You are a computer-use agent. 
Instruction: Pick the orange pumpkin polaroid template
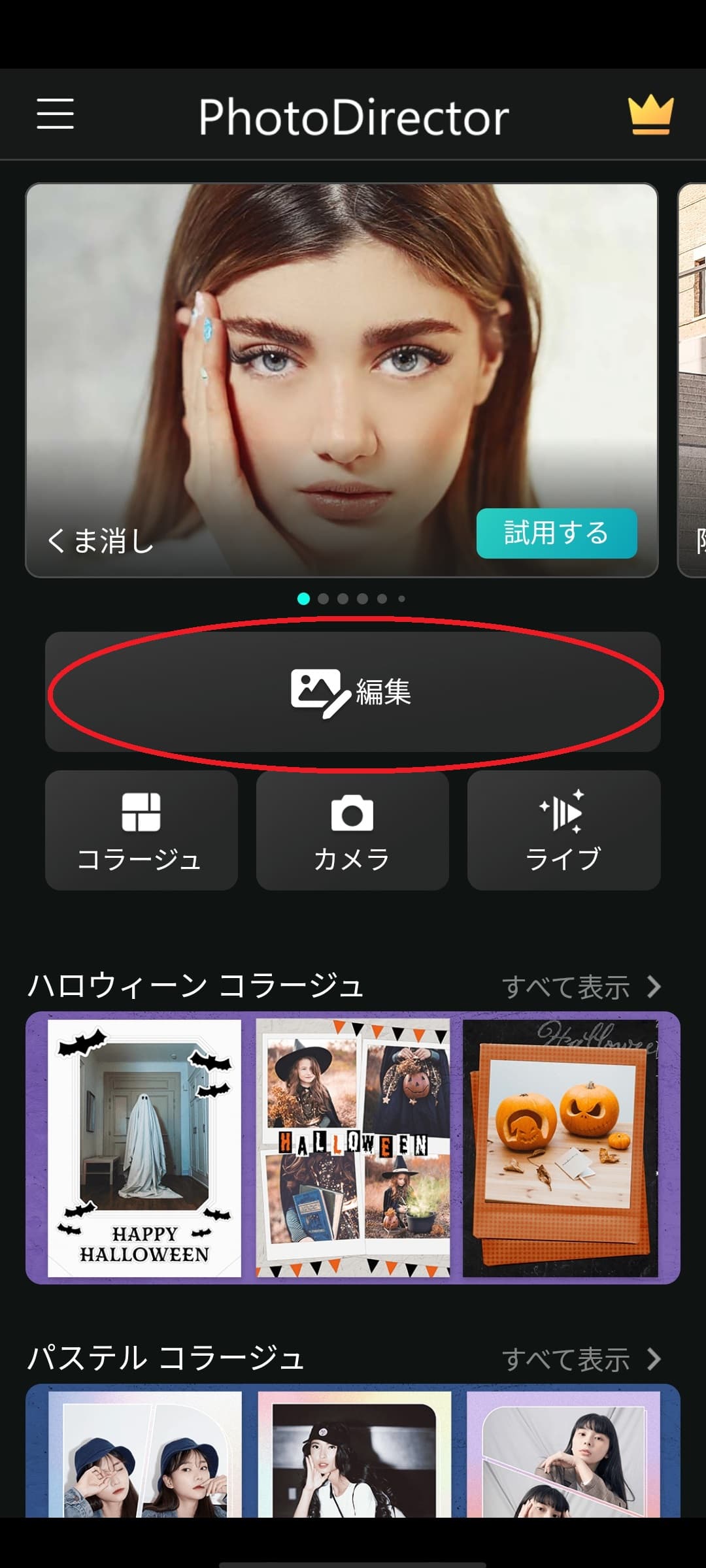(560, 1147)
